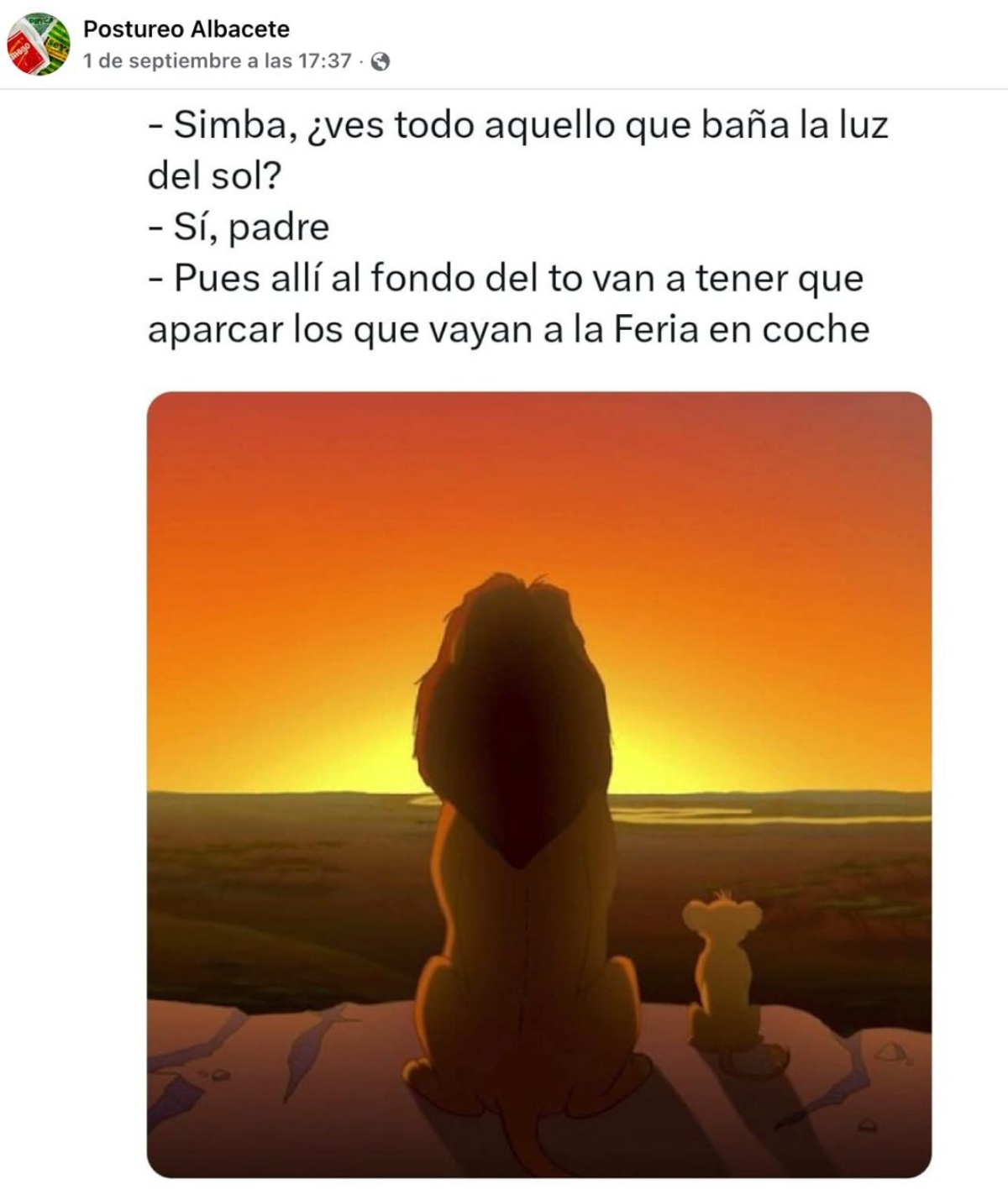The height and width of the screenshot is (1200, 1008).
Task: Open Postureo Albacete page name
Action: coord(186,29)
